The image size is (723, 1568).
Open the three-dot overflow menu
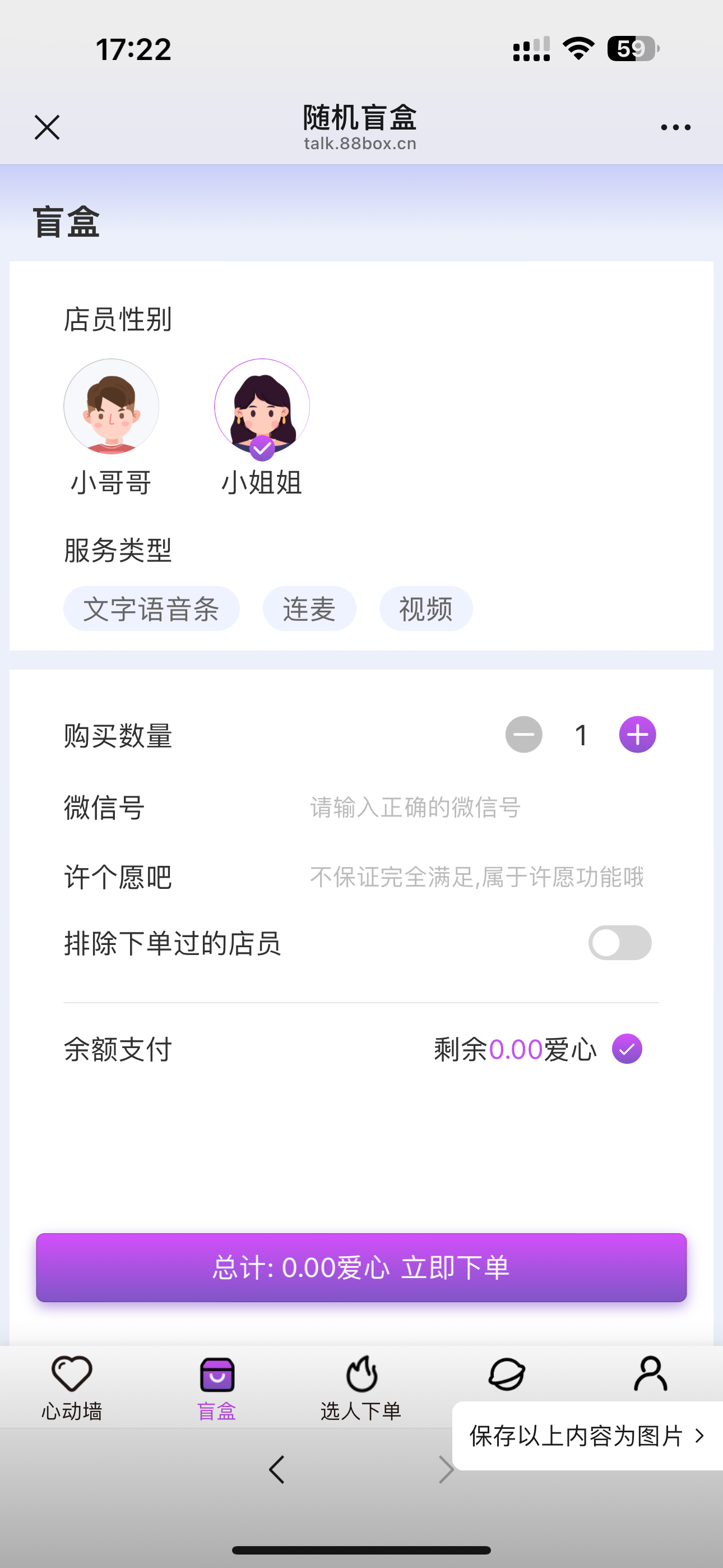coord(675,127)
